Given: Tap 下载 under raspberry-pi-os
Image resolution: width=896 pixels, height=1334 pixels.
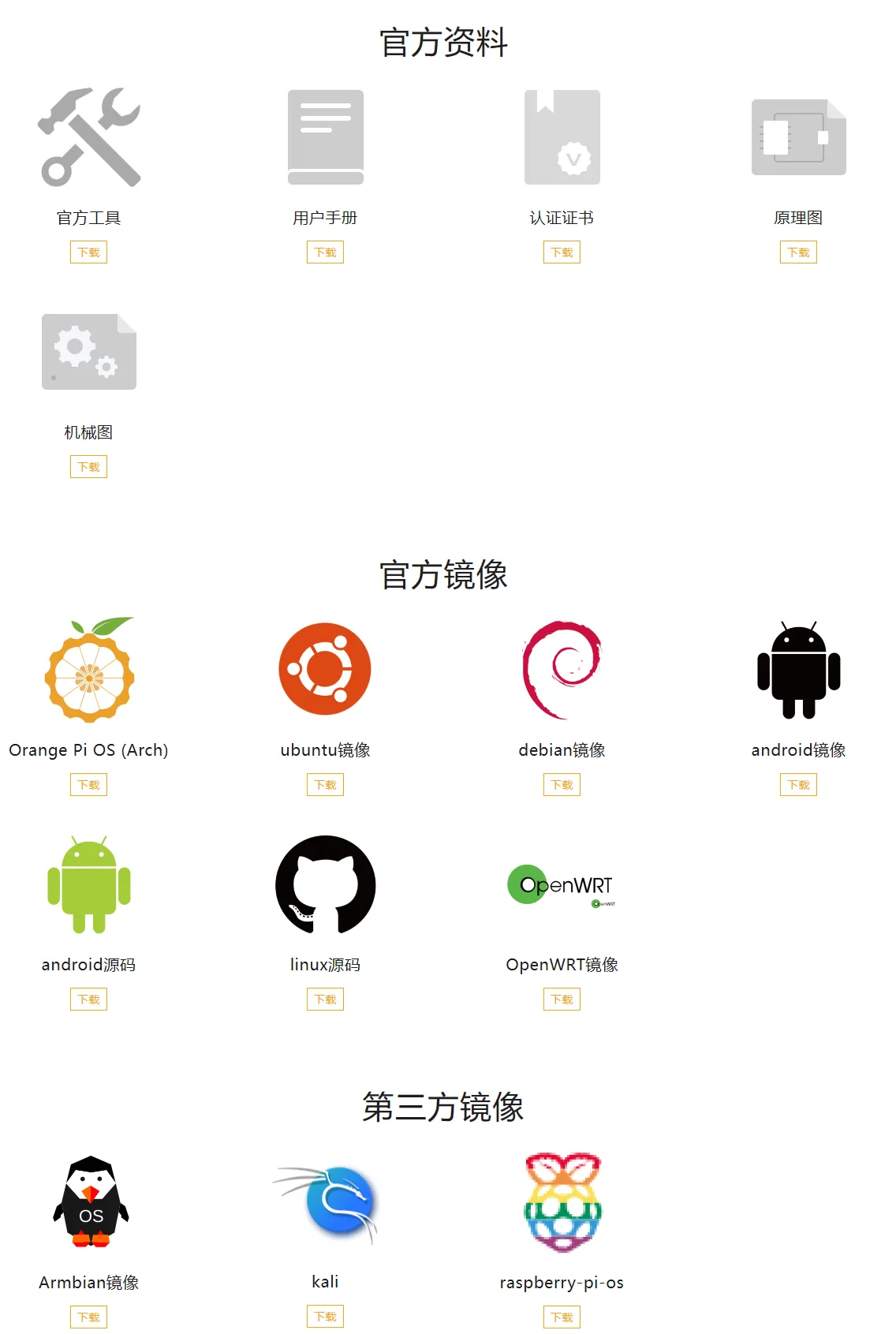Looking at the screenshot, I should tap(562, 1317).
